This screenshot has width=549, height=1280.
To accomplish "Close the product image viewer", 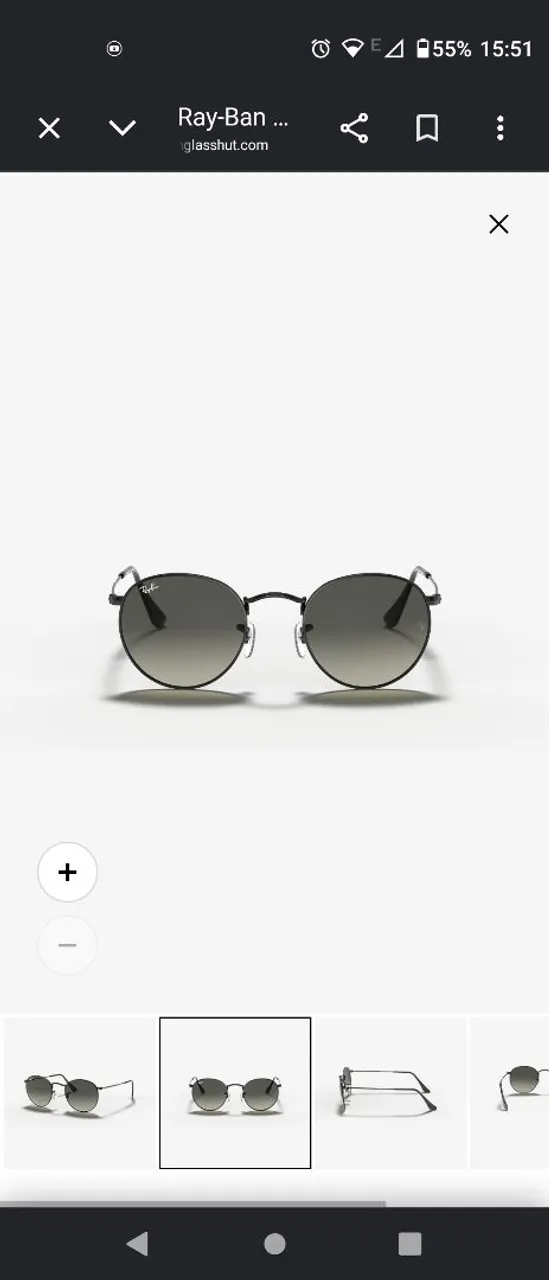I will pyautogui.click(x=498, y=224).
